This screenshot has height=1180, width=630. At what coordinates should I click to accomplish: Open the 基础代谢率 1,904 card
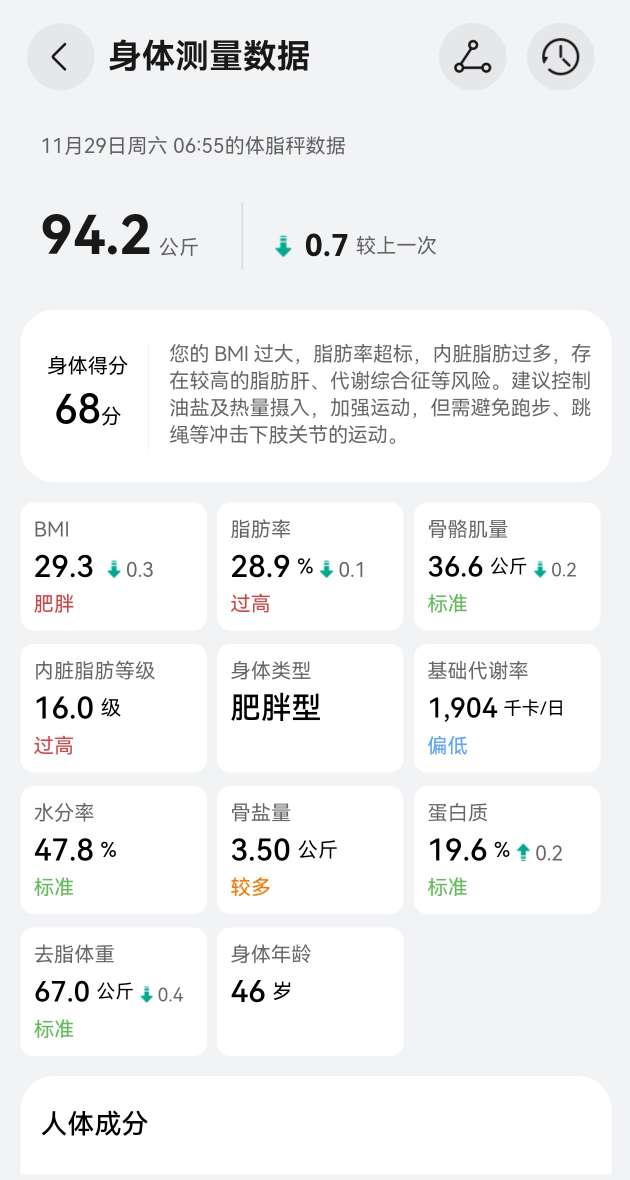pos(507,708)
